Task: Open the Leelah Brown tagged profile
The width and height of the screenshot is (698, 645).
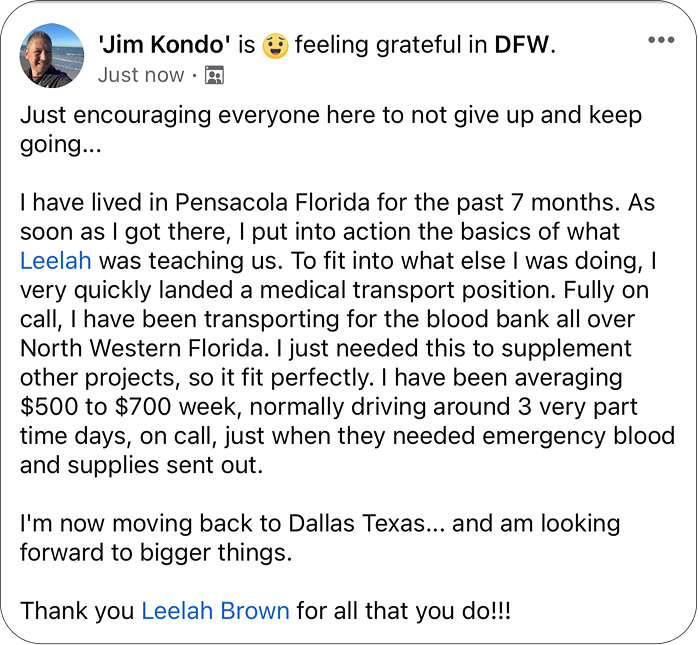Action: [215, 610]
